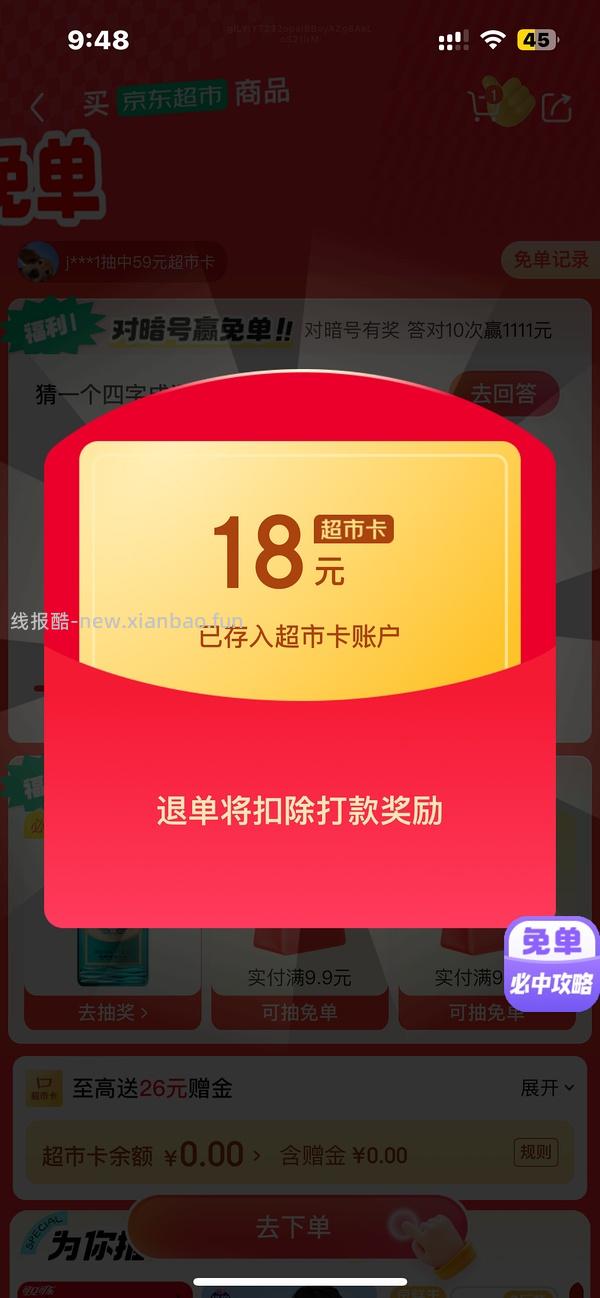600x1298 pixels.
Task: Open the shopping cart
Action: pos(482,105)
